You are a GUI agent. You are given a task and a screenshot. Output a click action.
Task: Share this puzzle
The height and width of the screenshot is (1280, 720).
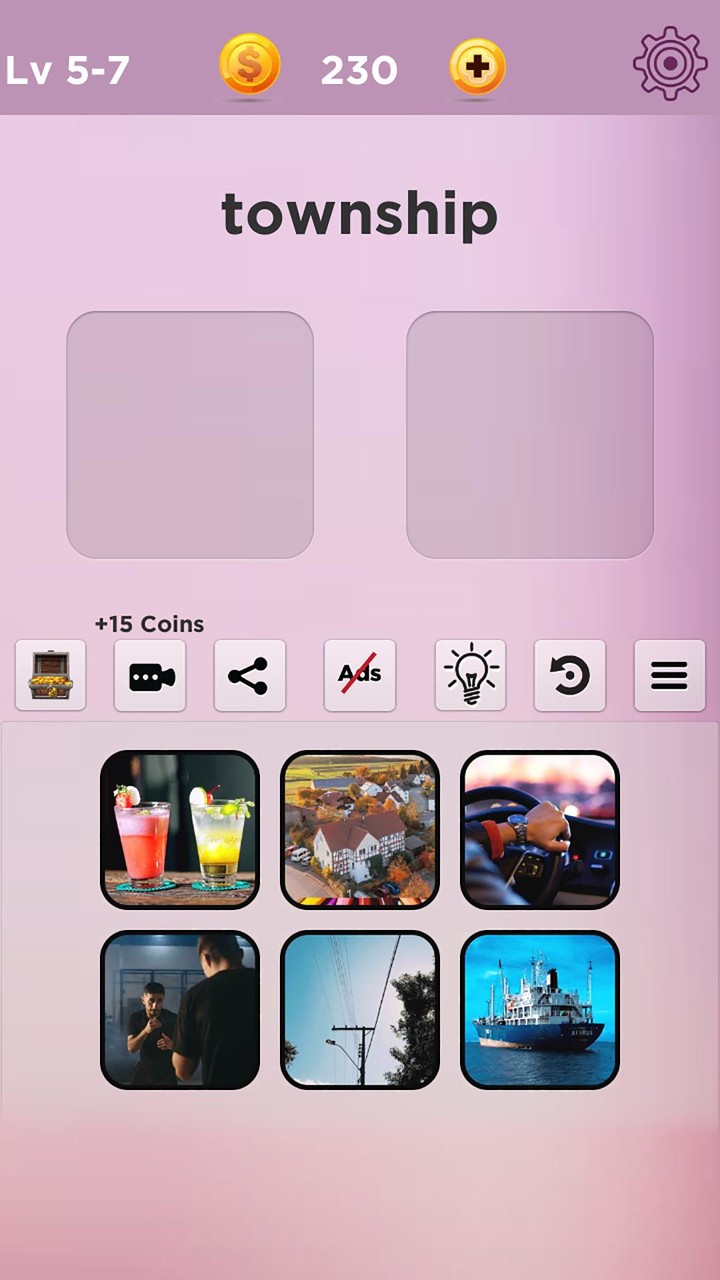250,676
